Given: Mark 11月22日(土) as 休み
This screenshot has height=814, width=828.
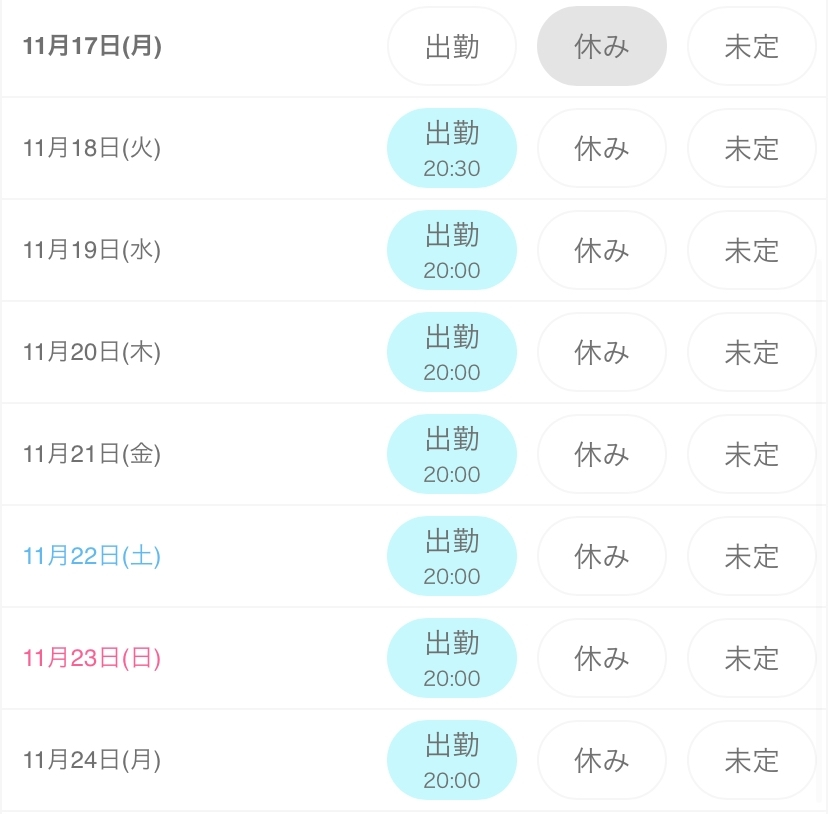Looking at the screenshot, I should (602, 556).
